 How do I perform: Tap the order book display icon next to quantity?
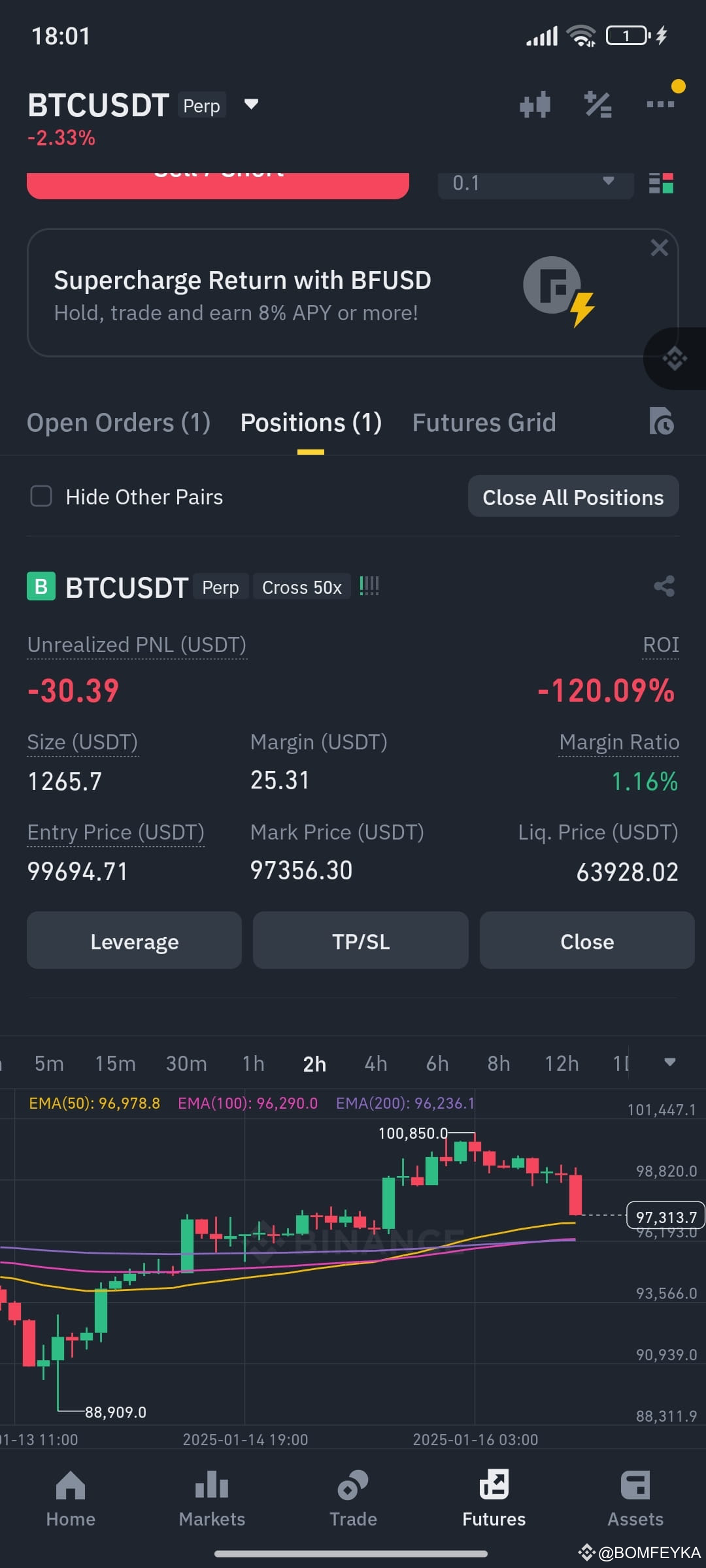(662, 184)
